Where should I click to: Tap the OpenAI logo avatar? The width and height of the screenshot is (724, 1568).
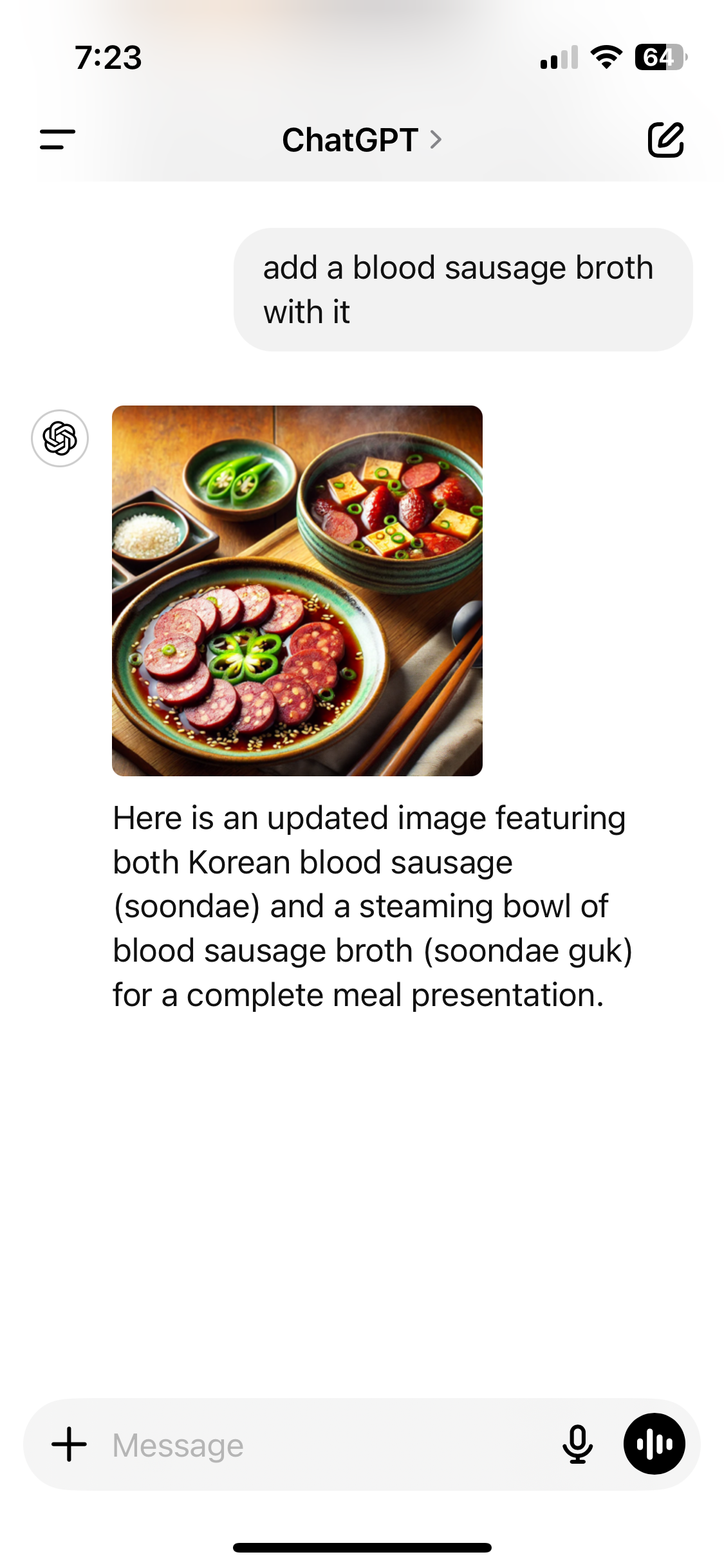pos(59,438)
